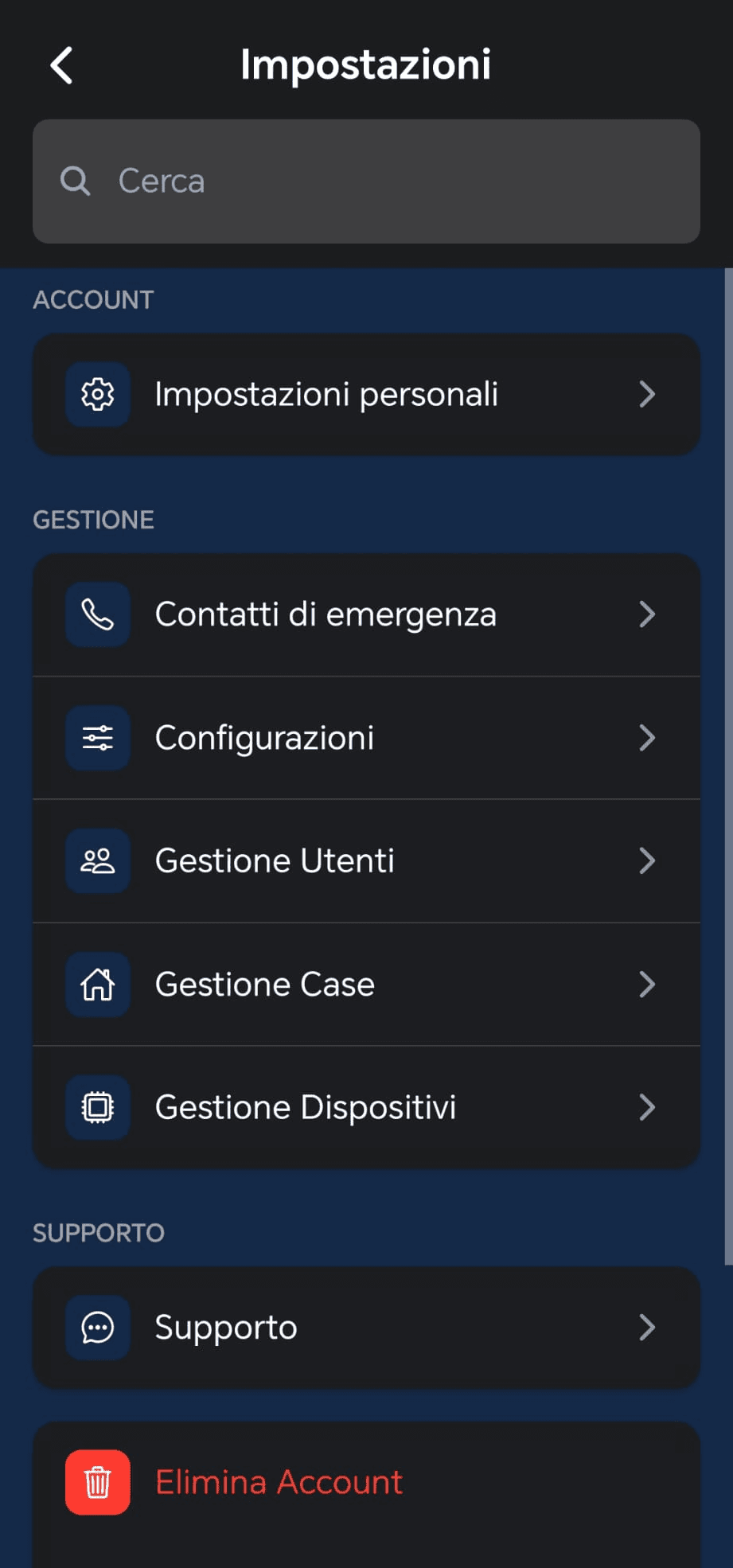Select the sliders icon next to Configurazioni
The image size is (733, 1568).
[x=96, y=738]
